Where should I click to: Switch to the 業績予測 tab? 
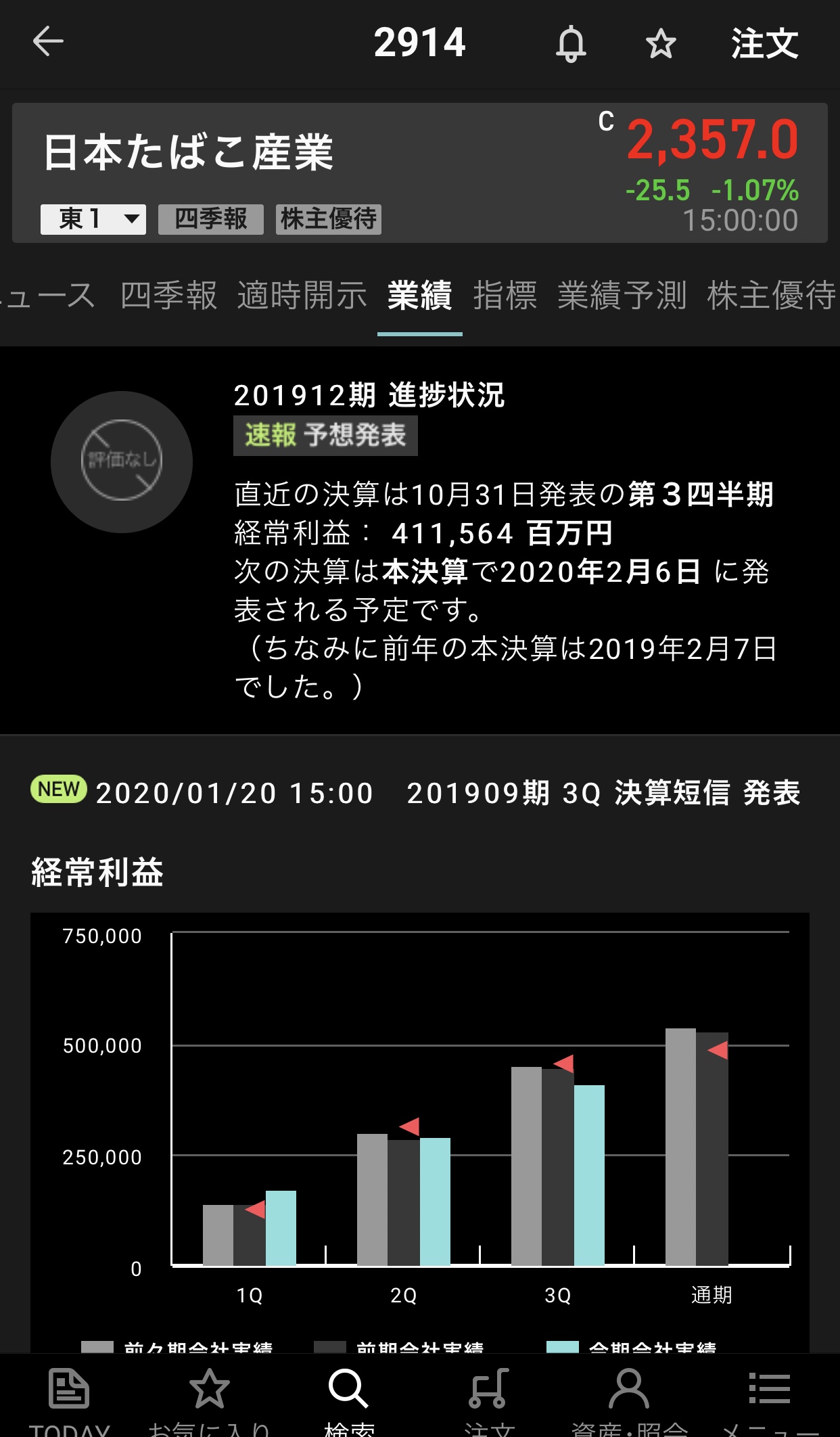pyautogui.click(x=622, y=296)
